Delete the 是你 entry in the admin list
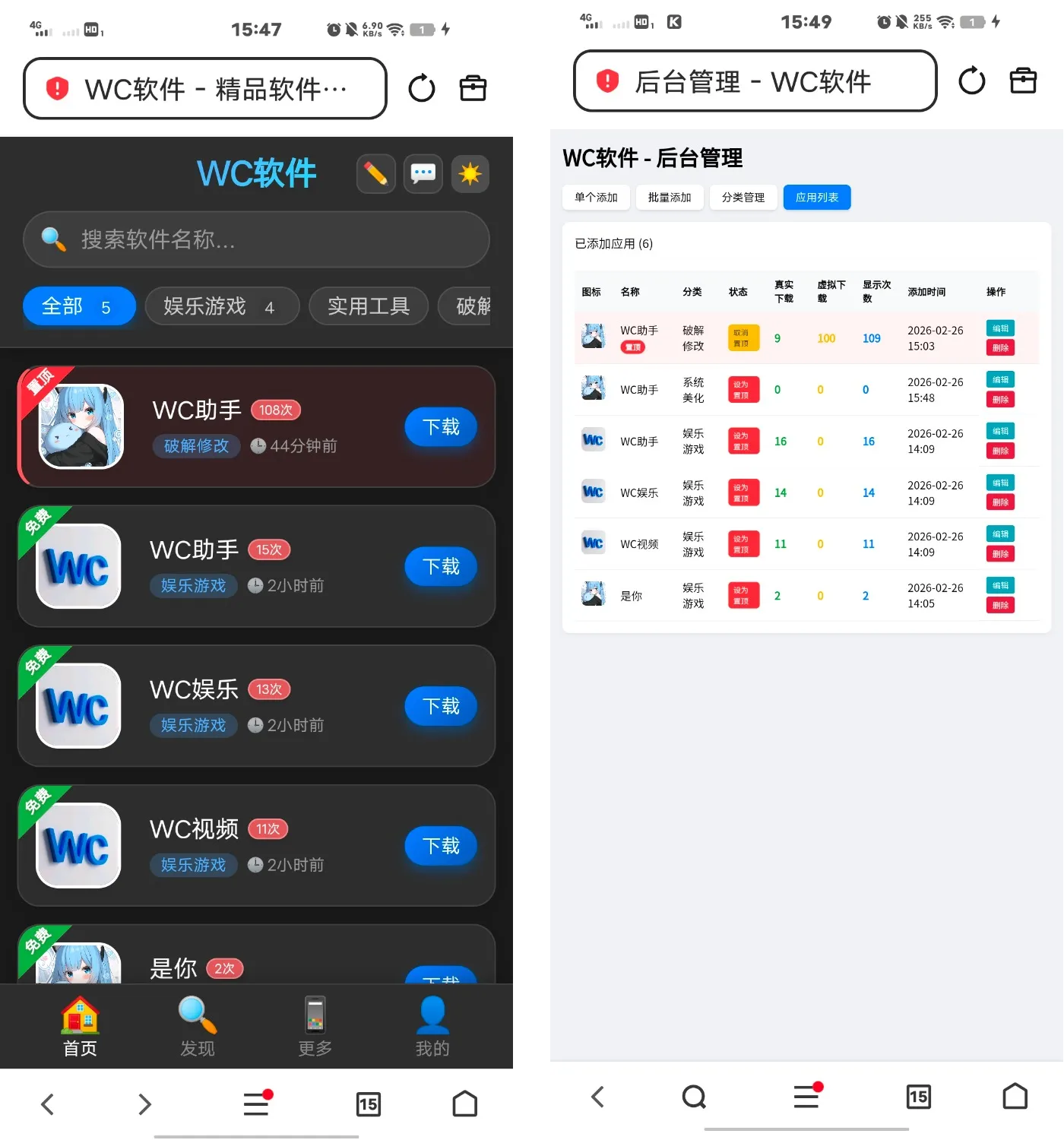The height and width of the screenshot is (1140, 1064). point(1000,606)
